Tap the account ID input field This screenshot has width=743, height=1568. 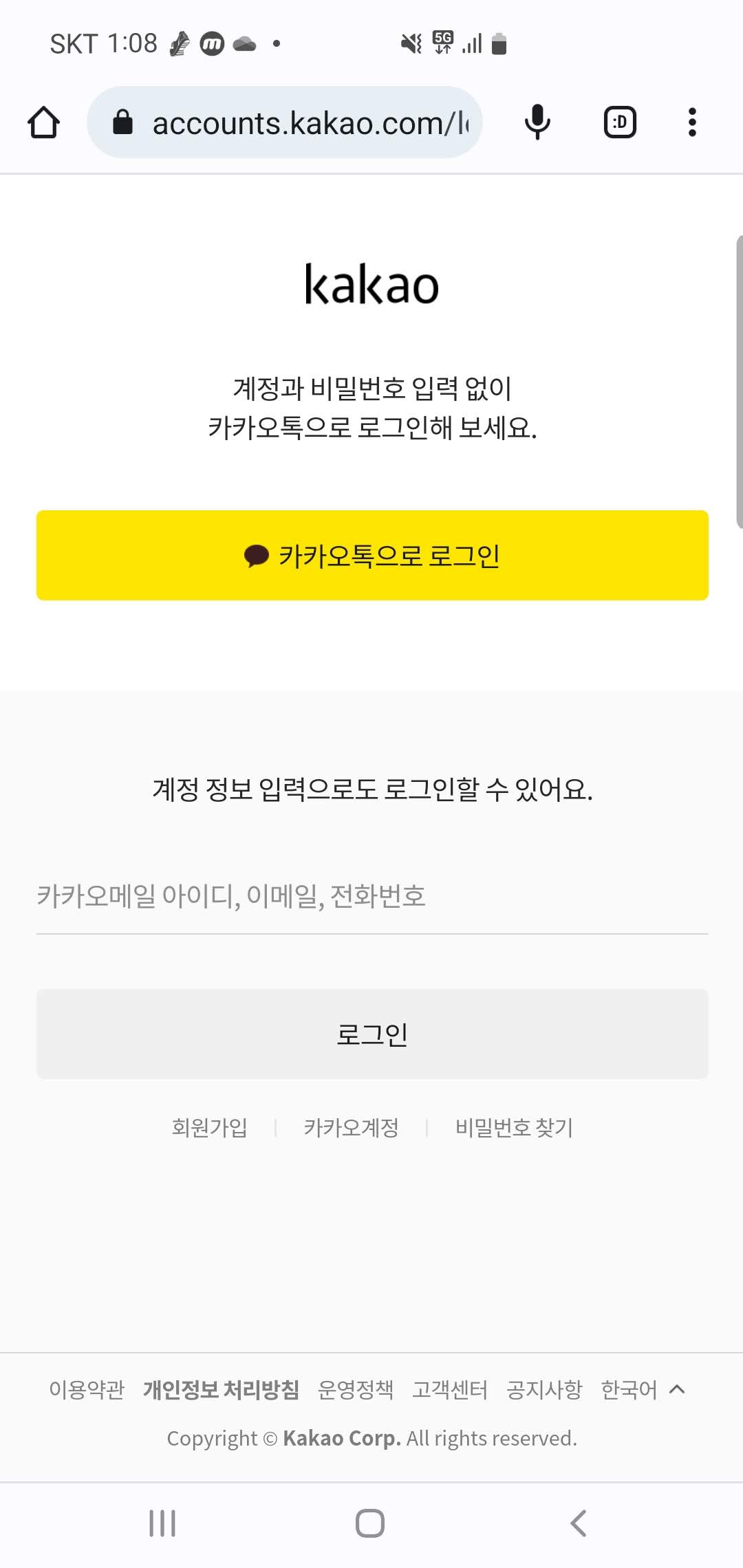tap(371, 896)
